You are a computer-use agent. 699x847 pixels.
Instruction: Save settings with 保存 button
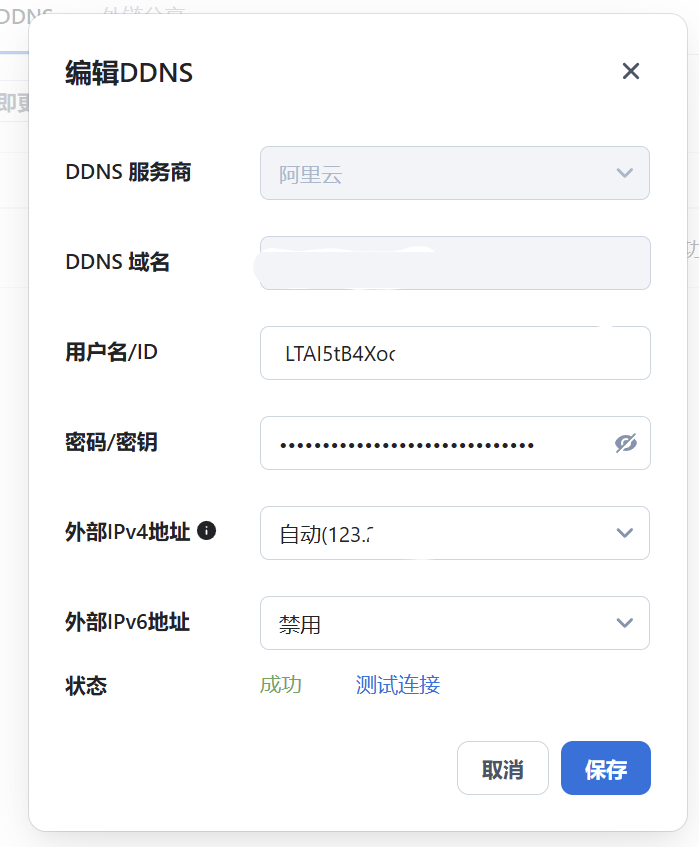pos(606,768)
